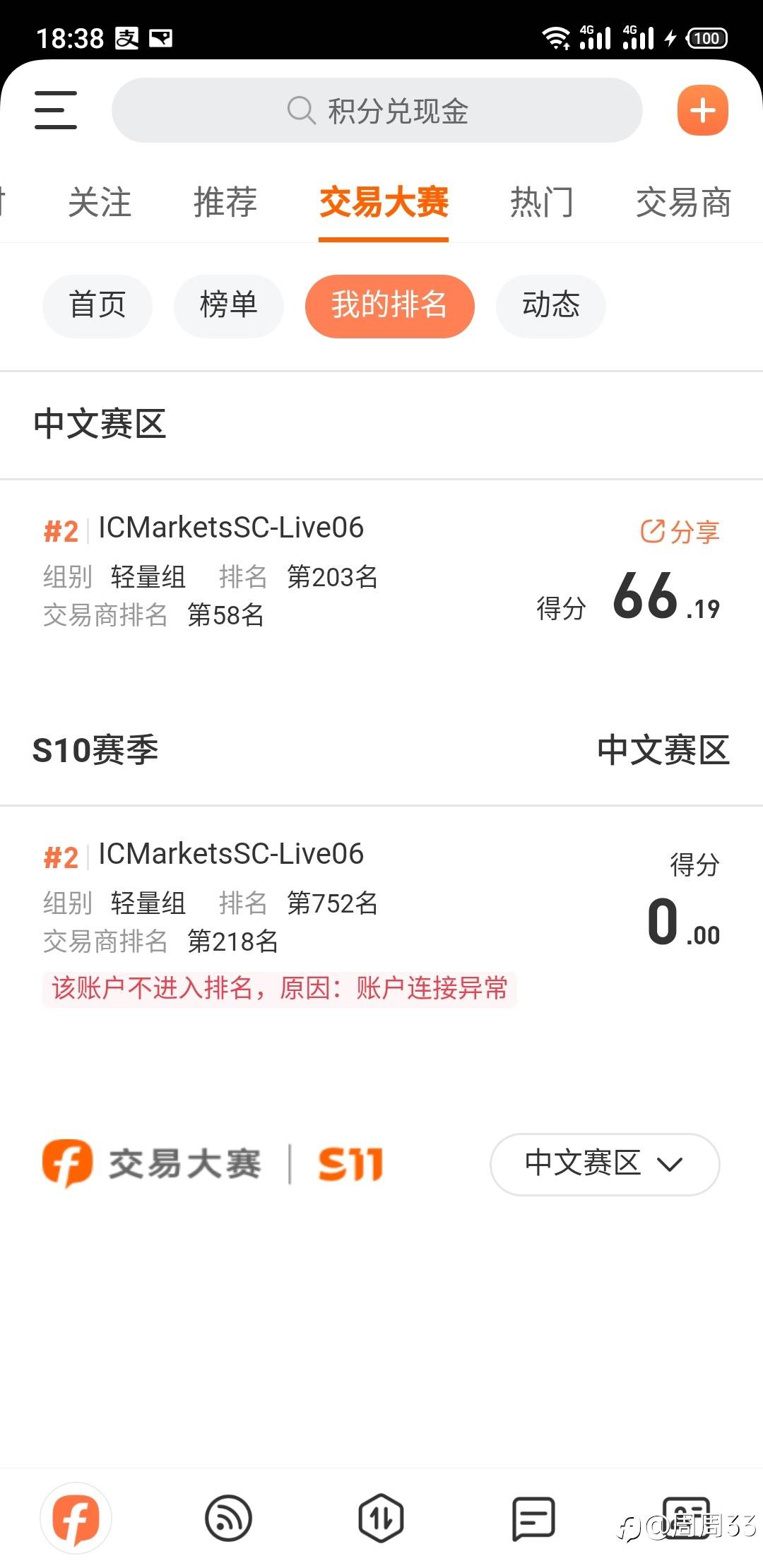Share the ICMarketsSC-Live06 ranking via 分享
The height and width of the screenshot is (1568, 763).
(x=680, y=532)
